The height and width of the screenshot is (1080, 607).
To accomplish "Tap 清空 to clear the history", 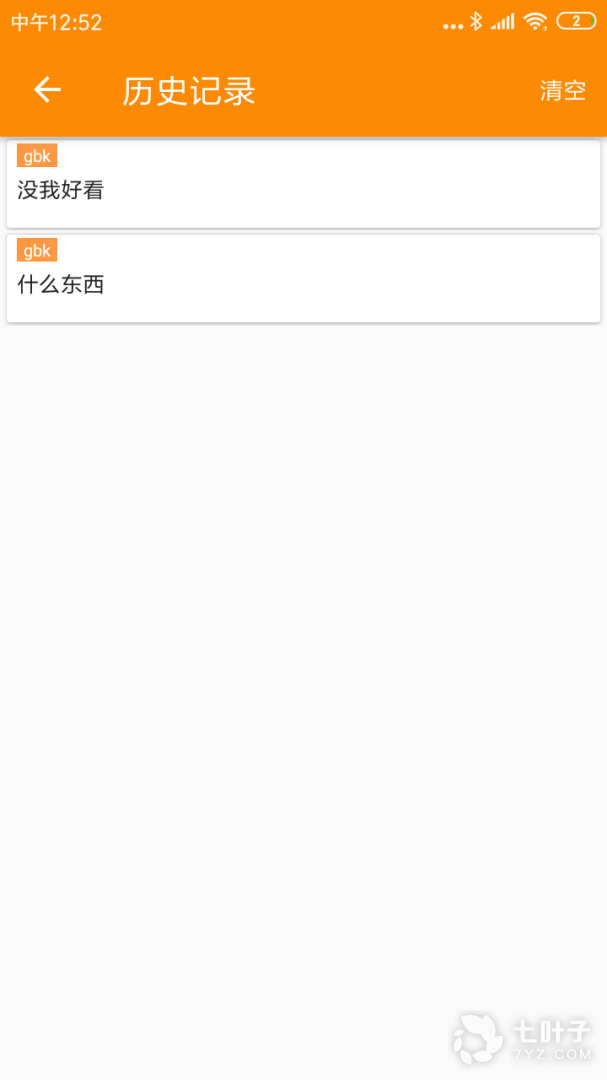I will (562, 91).
